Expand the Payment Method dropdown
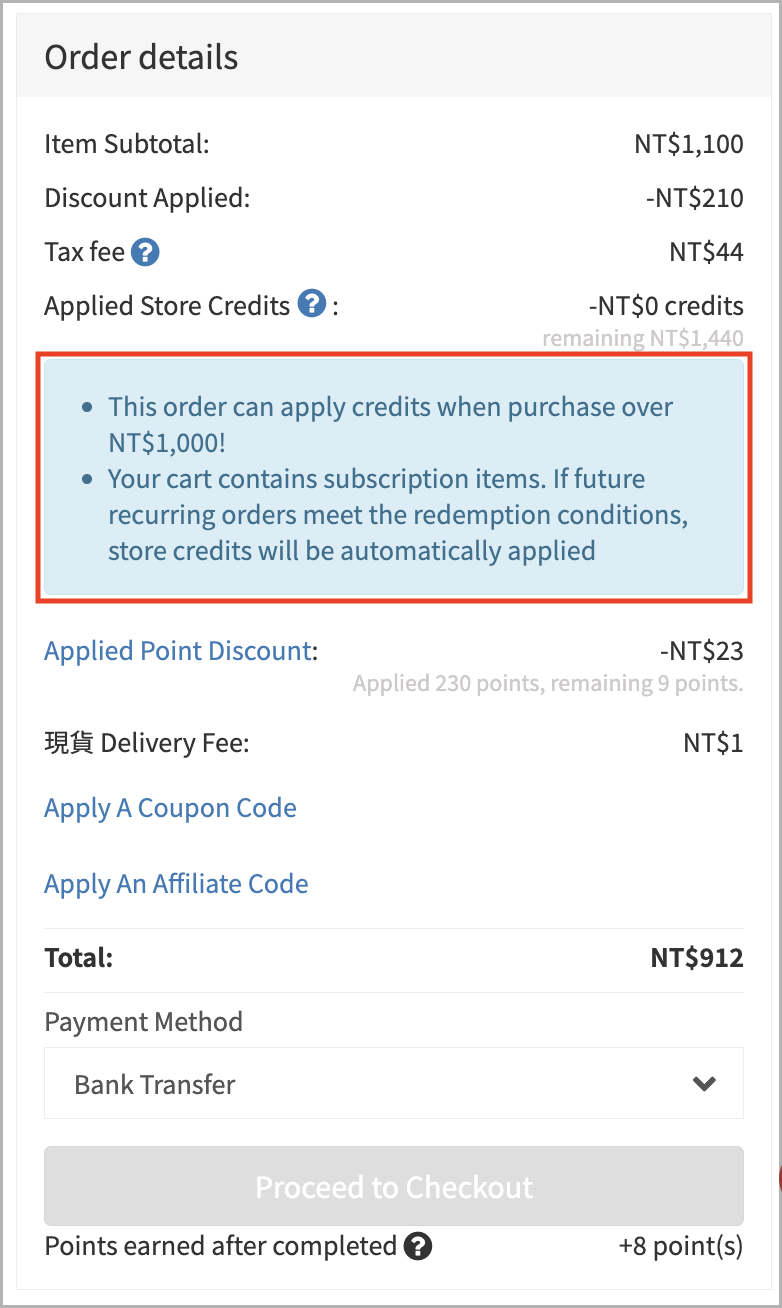782x1308 pixels. [x=394, y=1083]
